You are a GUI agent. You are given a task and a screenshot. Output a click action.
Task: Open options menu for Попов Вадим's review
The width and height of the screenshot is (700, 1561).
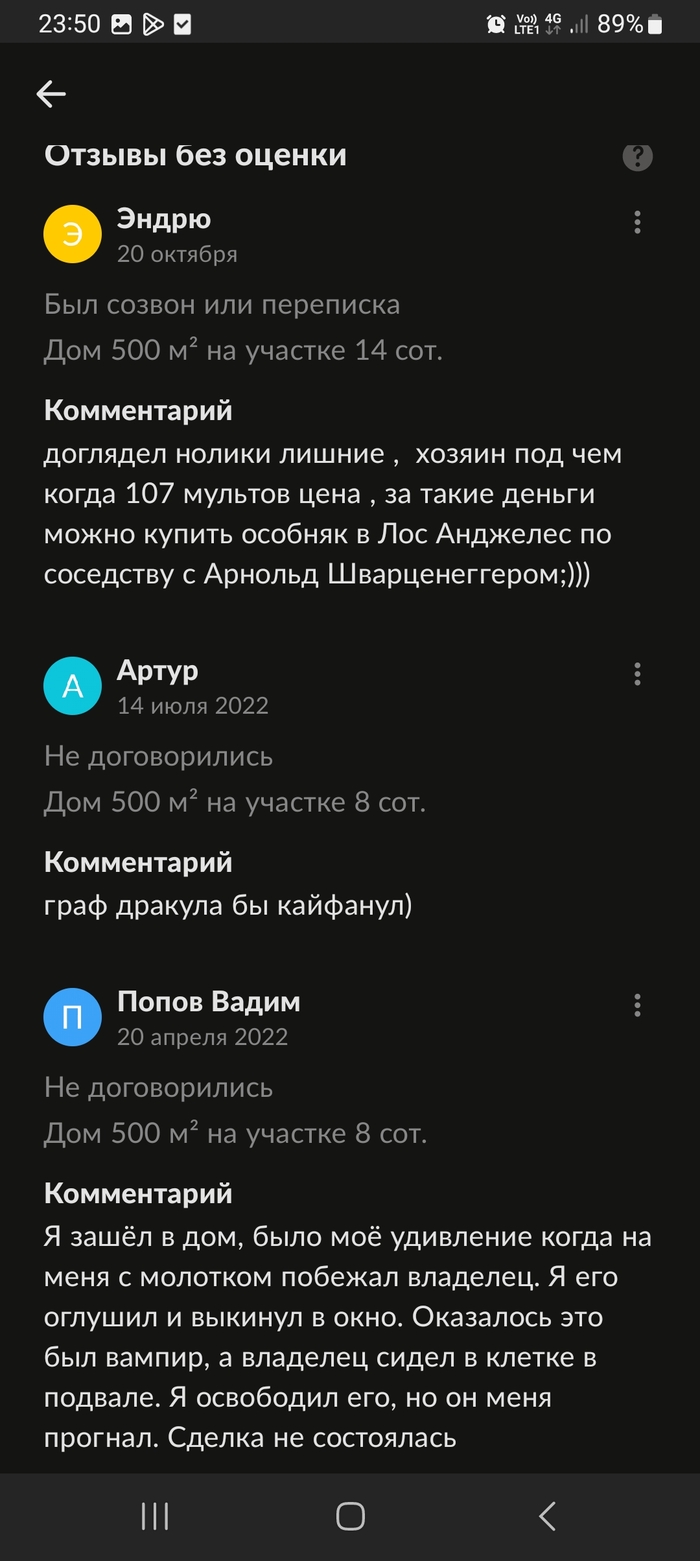pos(637,1005)
